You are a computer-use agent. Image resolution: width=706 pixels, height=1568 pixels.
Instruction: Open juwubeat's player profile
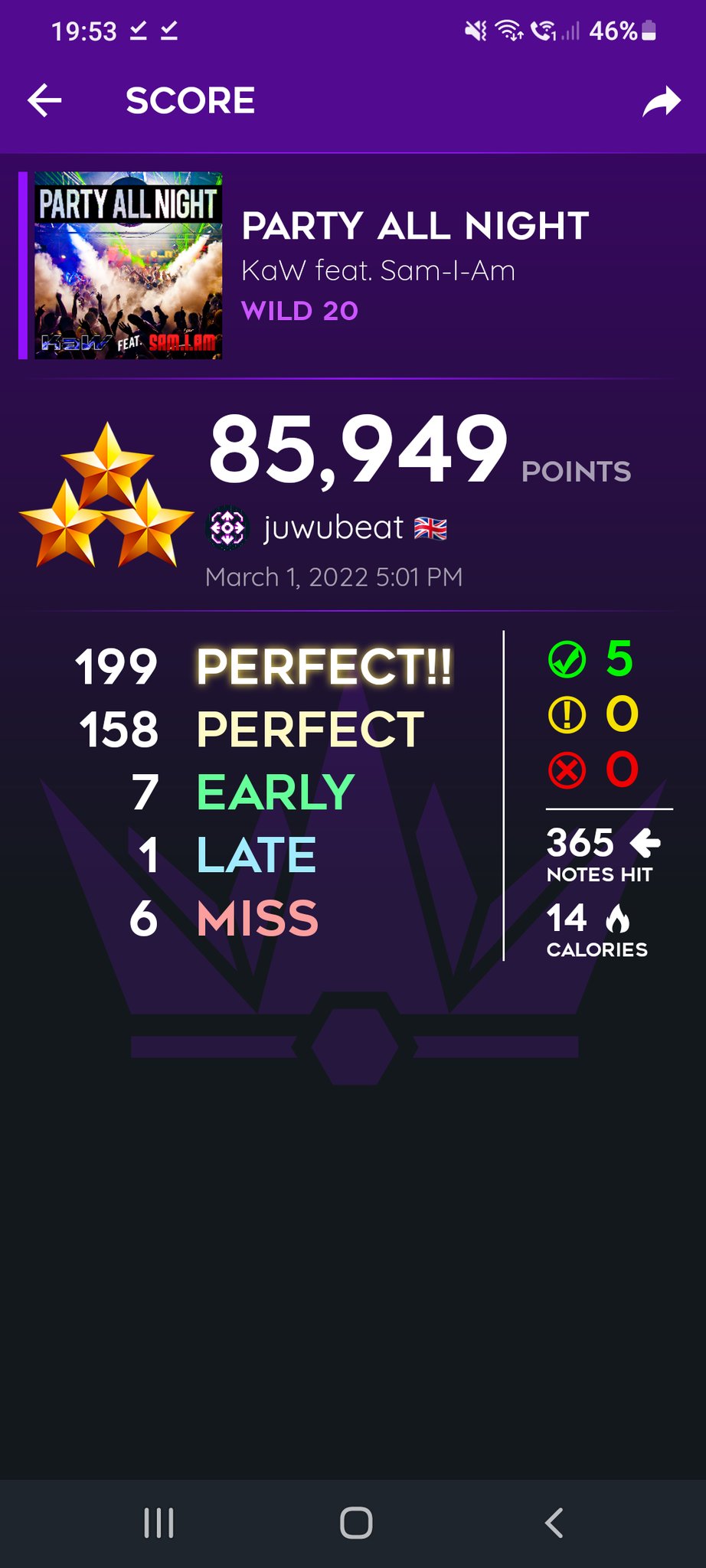tap(332, 528)
